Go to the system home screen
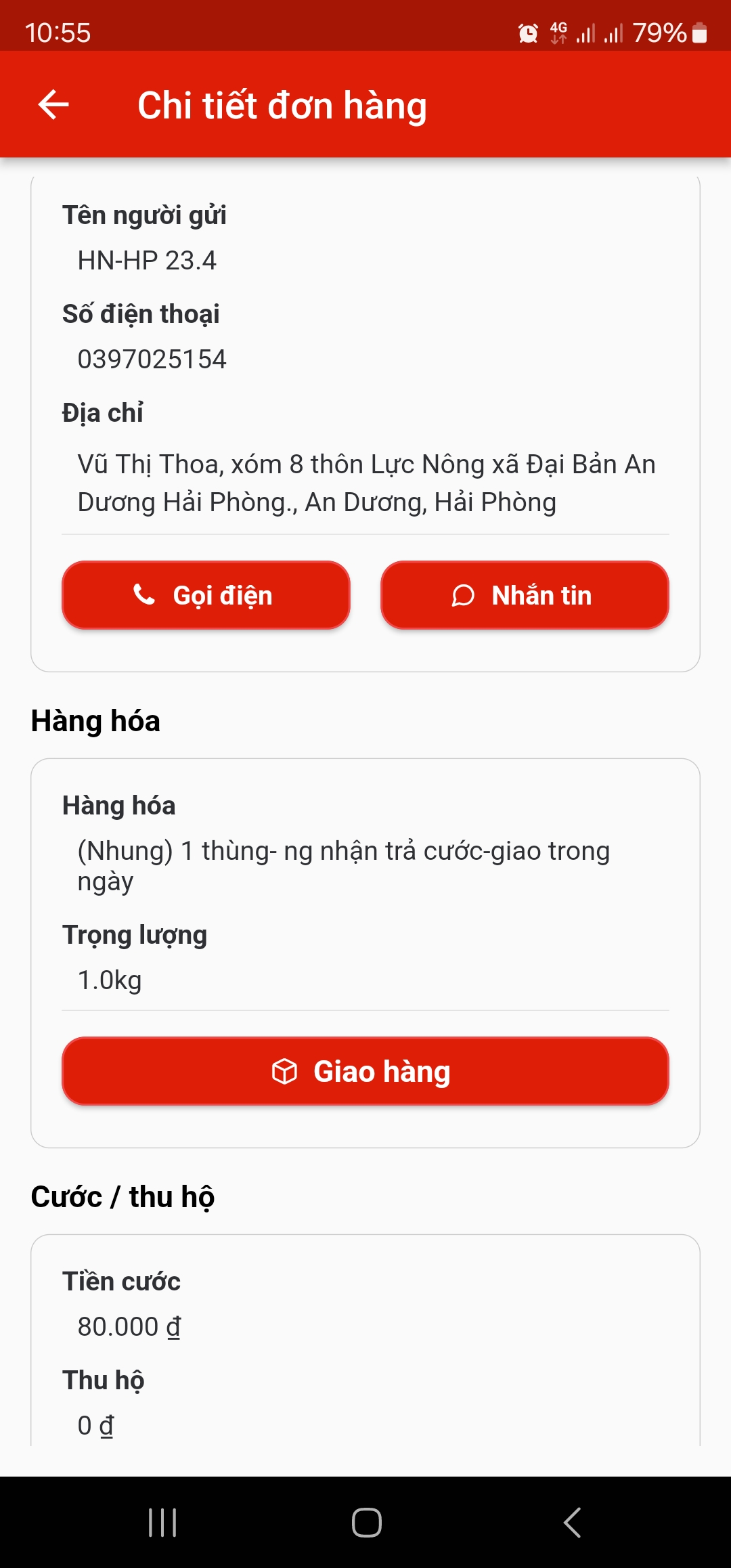 click(366, 1523)
